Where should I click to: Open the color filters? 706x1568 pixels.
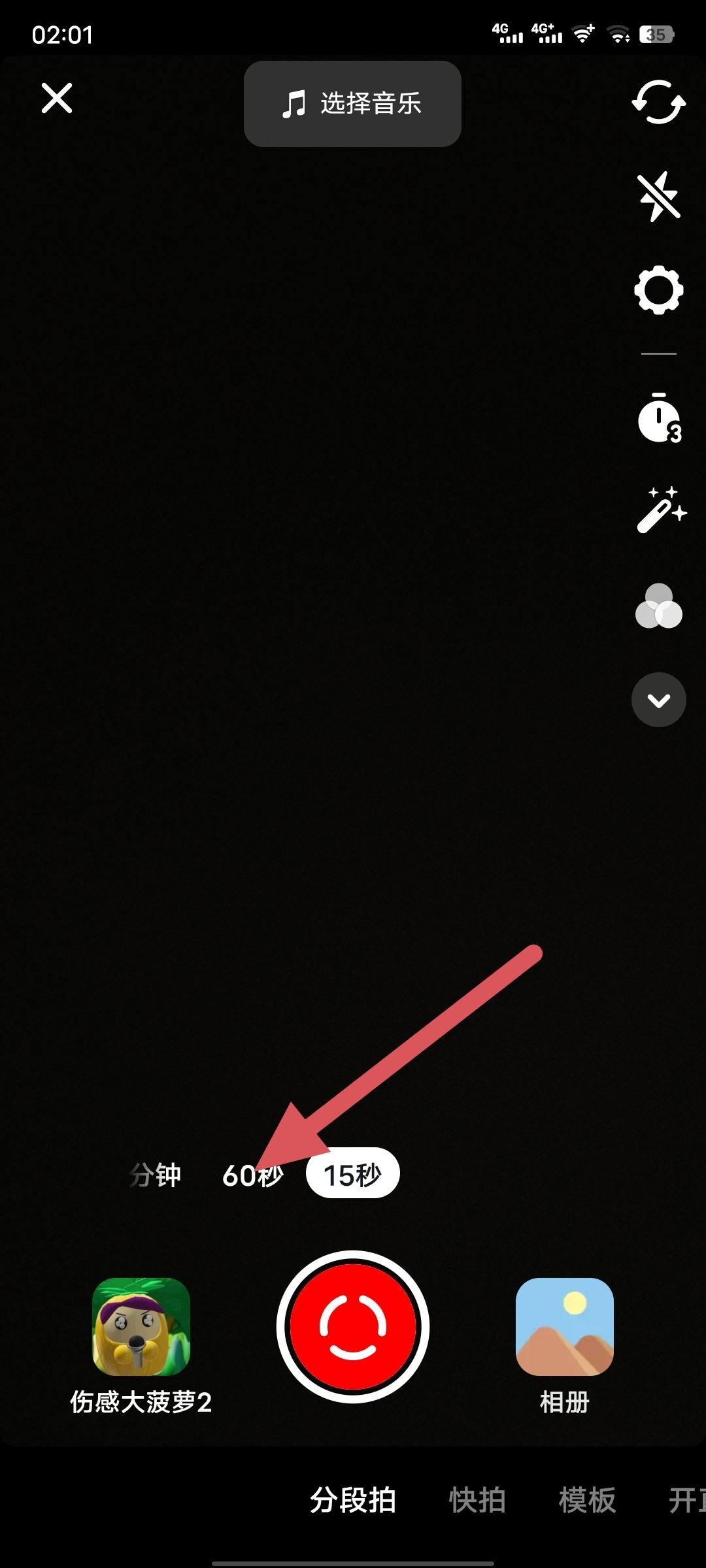click(x=658, y=606)
